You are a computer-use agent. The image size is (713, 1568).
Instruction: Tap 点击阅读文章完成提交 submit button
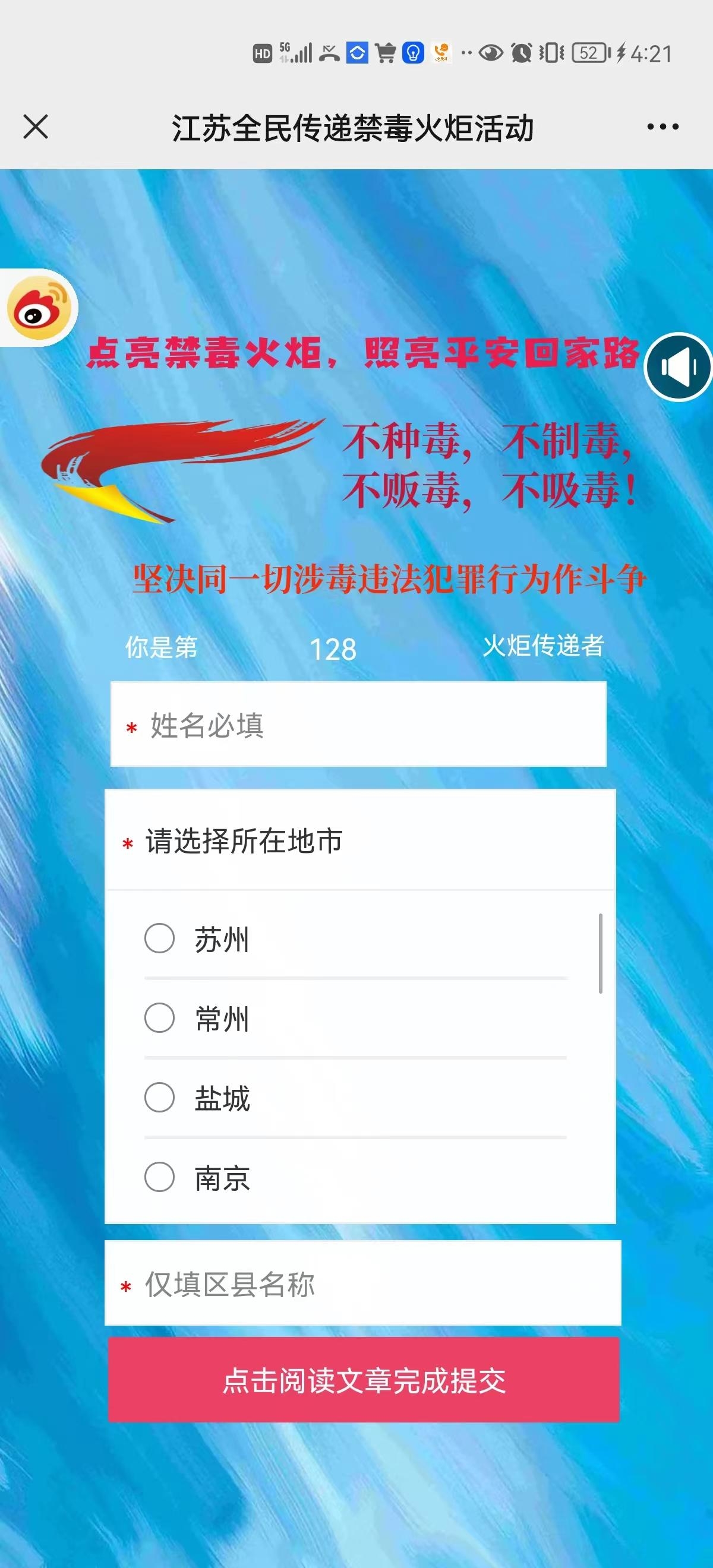[x=364, y=1380]
